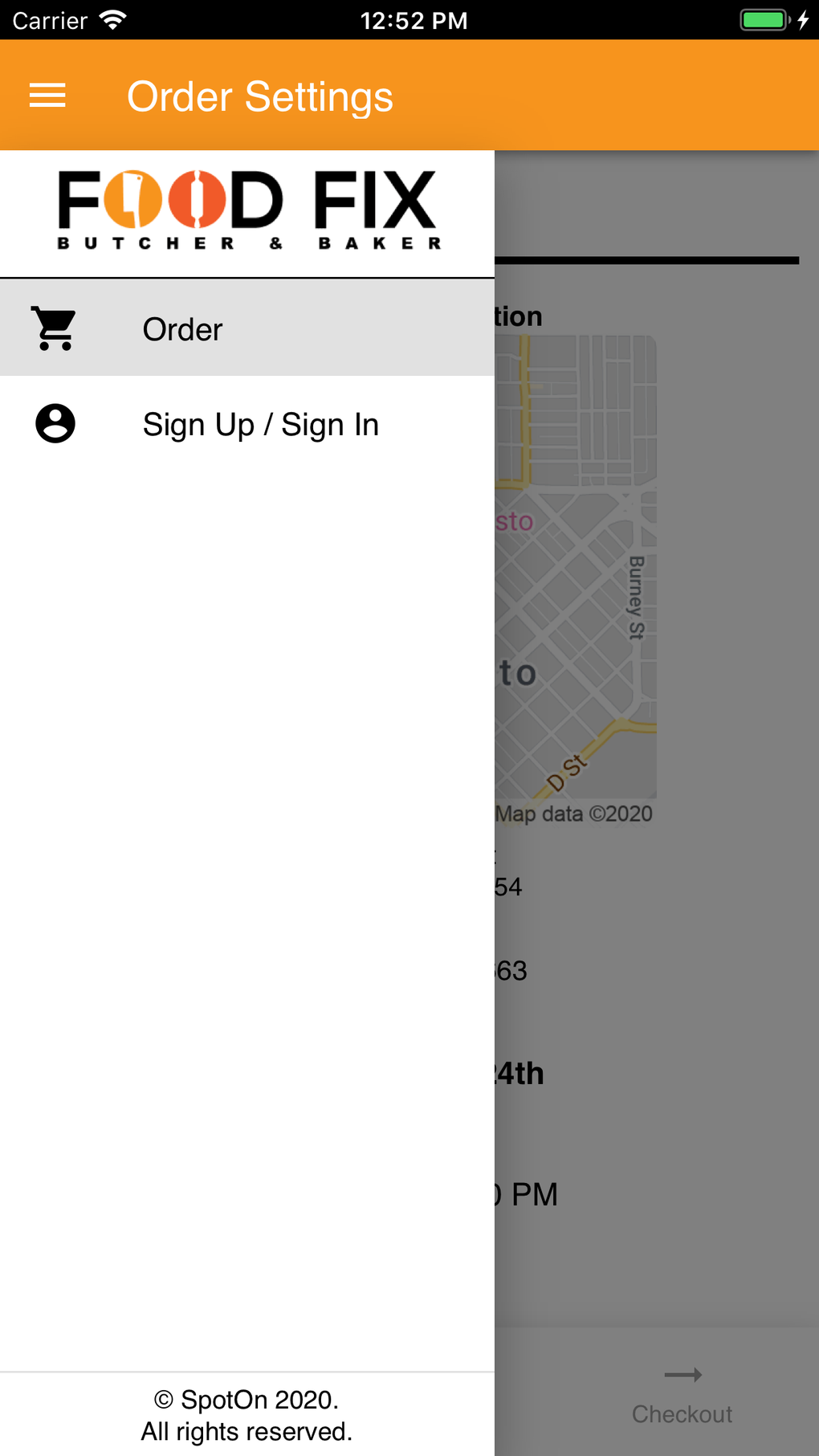This screenshot has width=819, height=1456.
Task: Tap the hamburger menu button
Action: 47,96
